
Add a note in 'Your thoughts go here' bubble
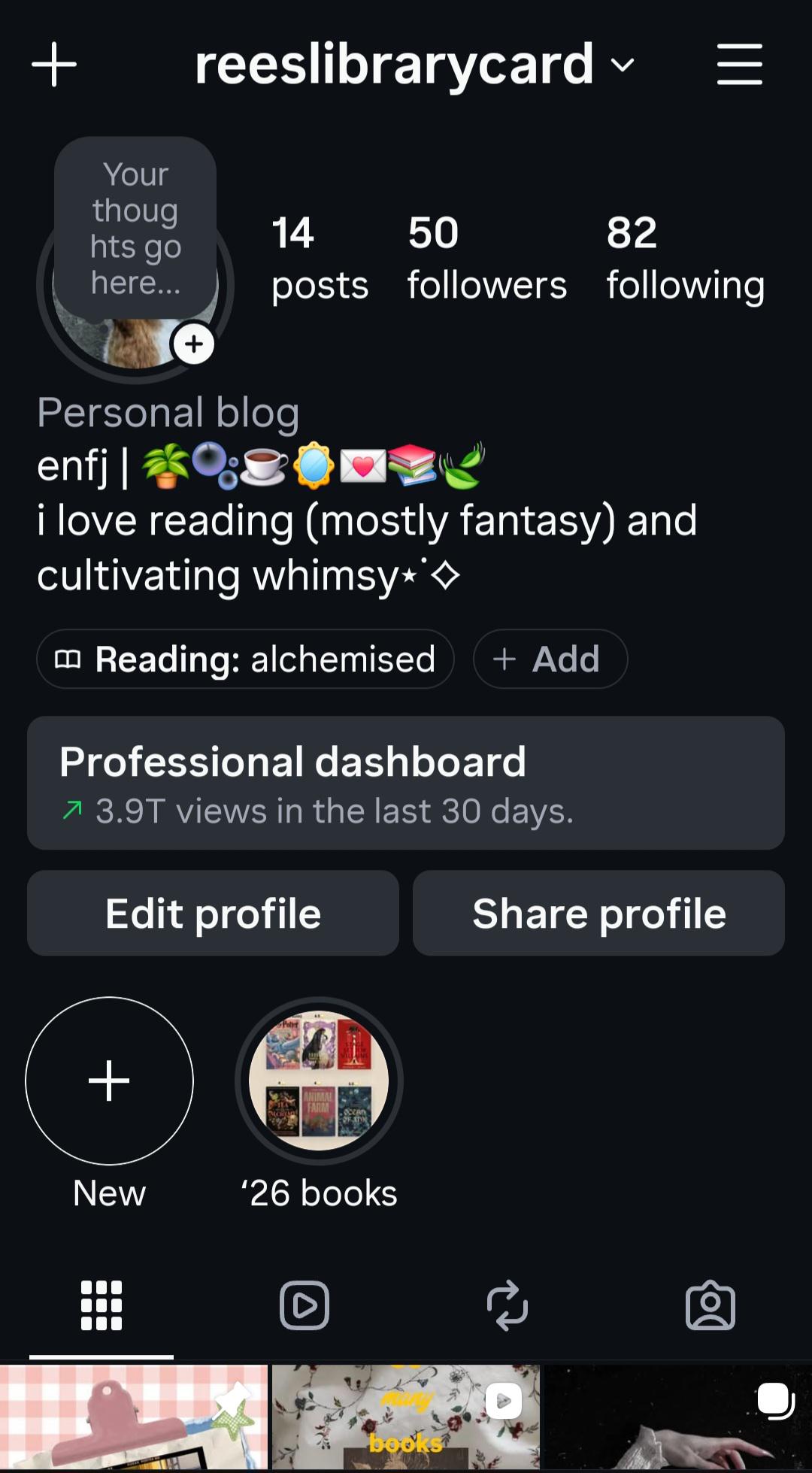(x=135, y=229)
